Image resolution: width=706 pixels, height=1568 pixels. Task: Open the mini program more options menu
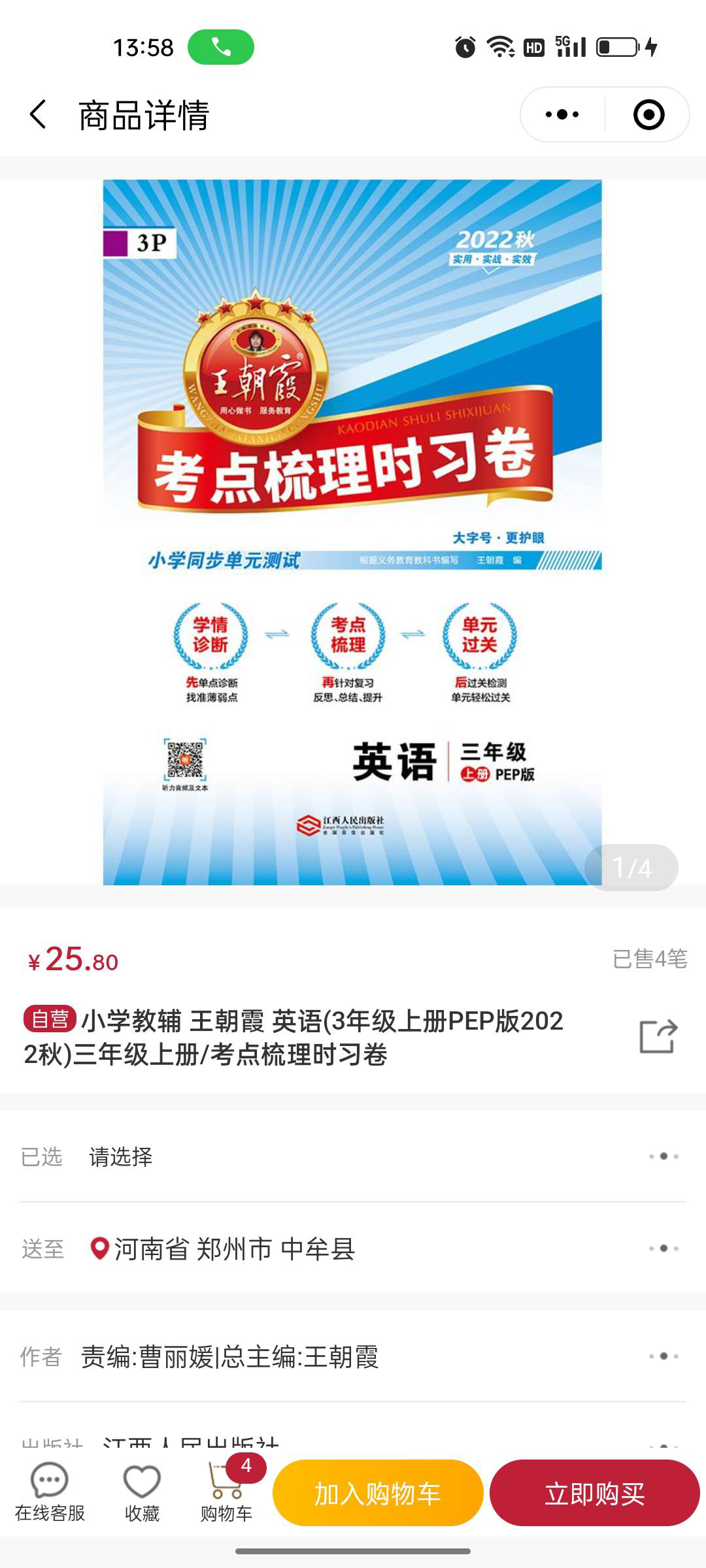coord(562,115)
